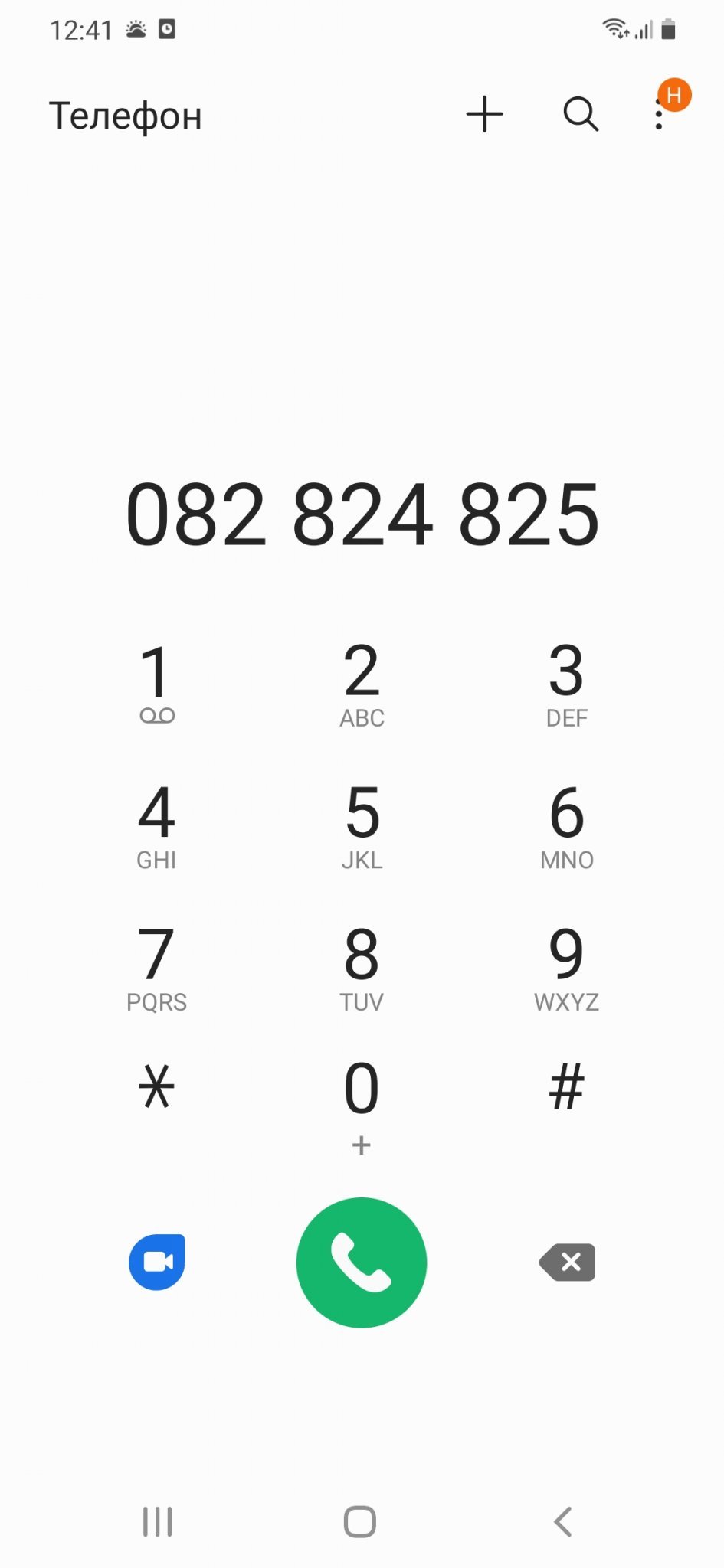724x1568 pixels.
Task: Tap the 3 DEF key
Action: pos(566,681)
